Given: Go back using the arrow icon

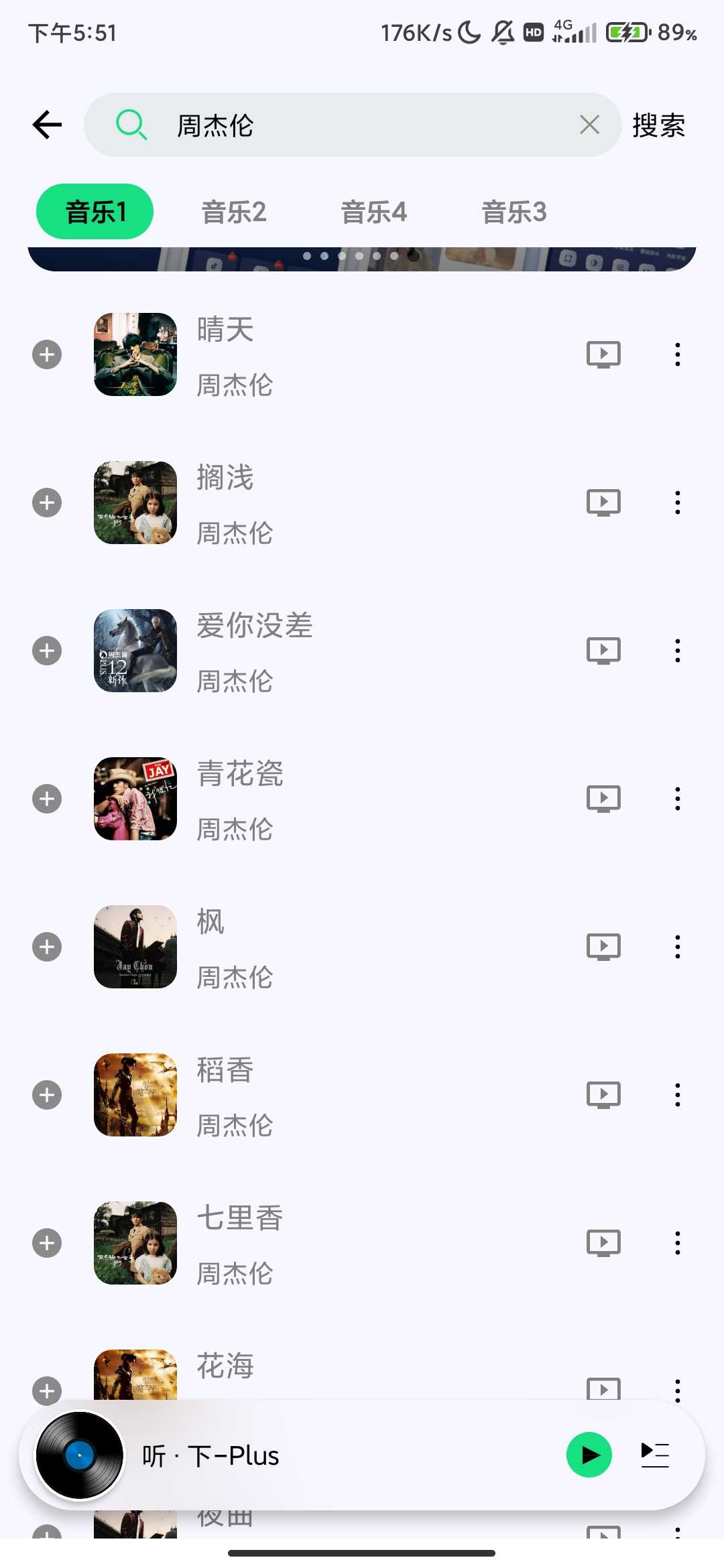Looking at the screenshot, I should 47,125.
